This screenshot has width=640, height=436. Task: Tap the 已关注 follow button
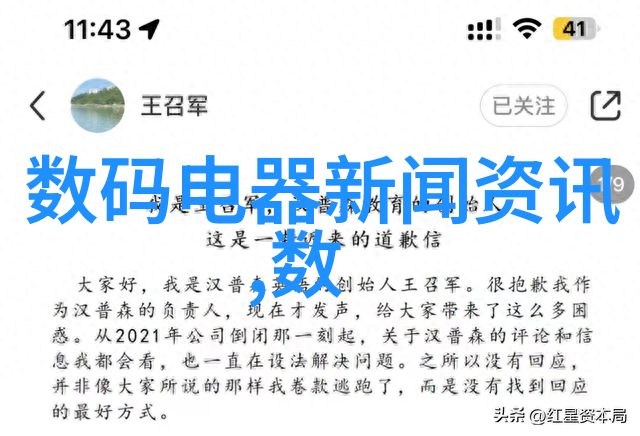pyautogui.click(x=524, y=104)
